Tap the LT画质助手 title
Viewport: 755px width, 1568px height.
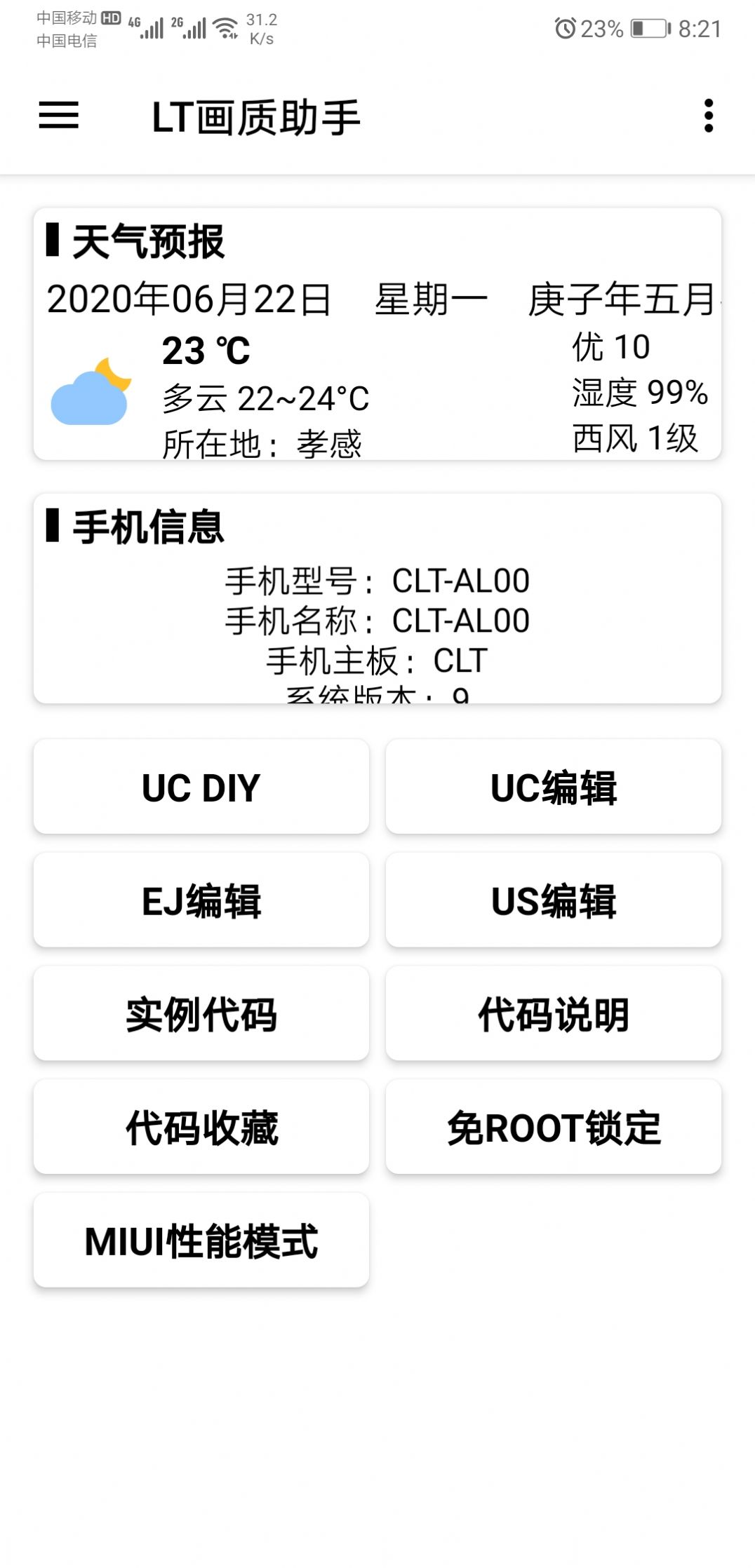tap(255, 118)
